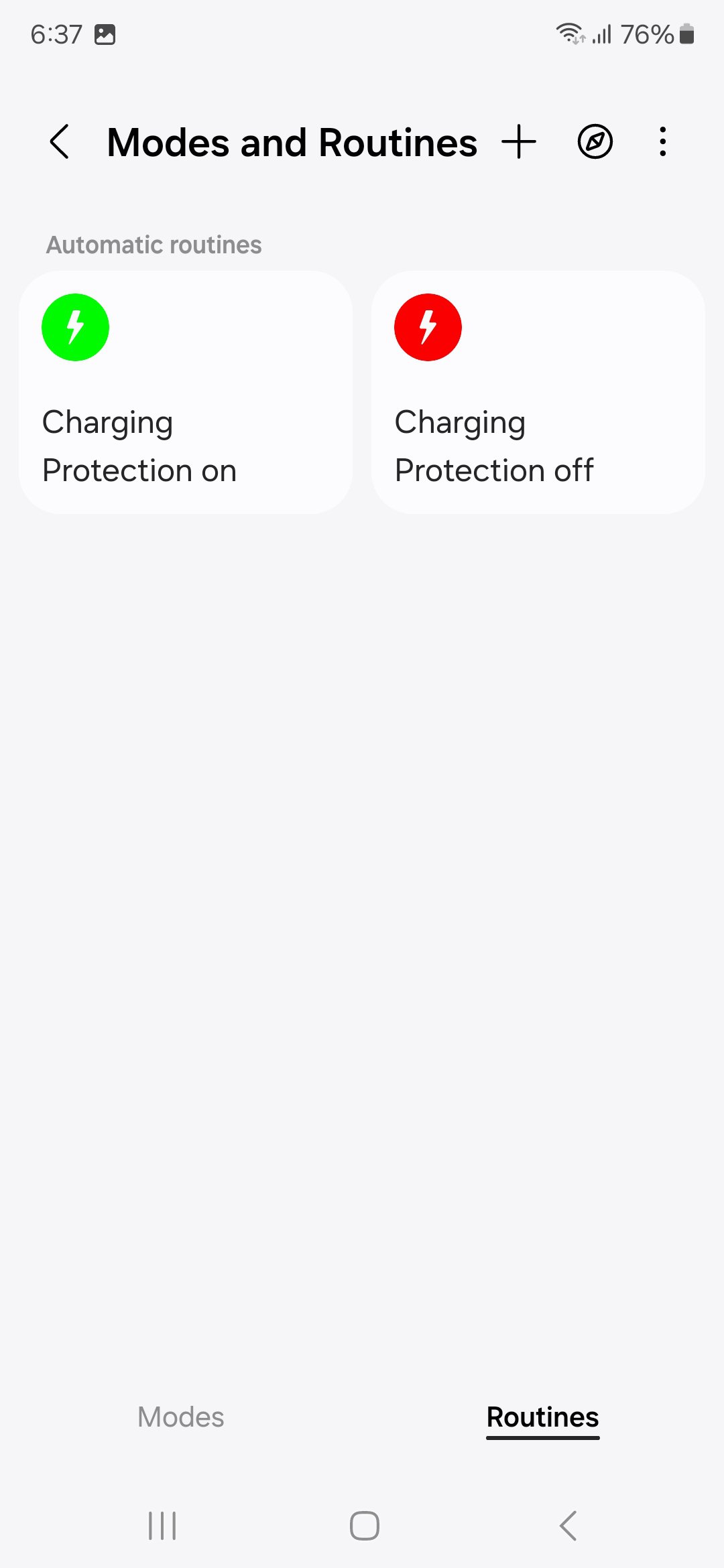Go to the home screen
The image size is (724, 1568).
point(364,1526)
